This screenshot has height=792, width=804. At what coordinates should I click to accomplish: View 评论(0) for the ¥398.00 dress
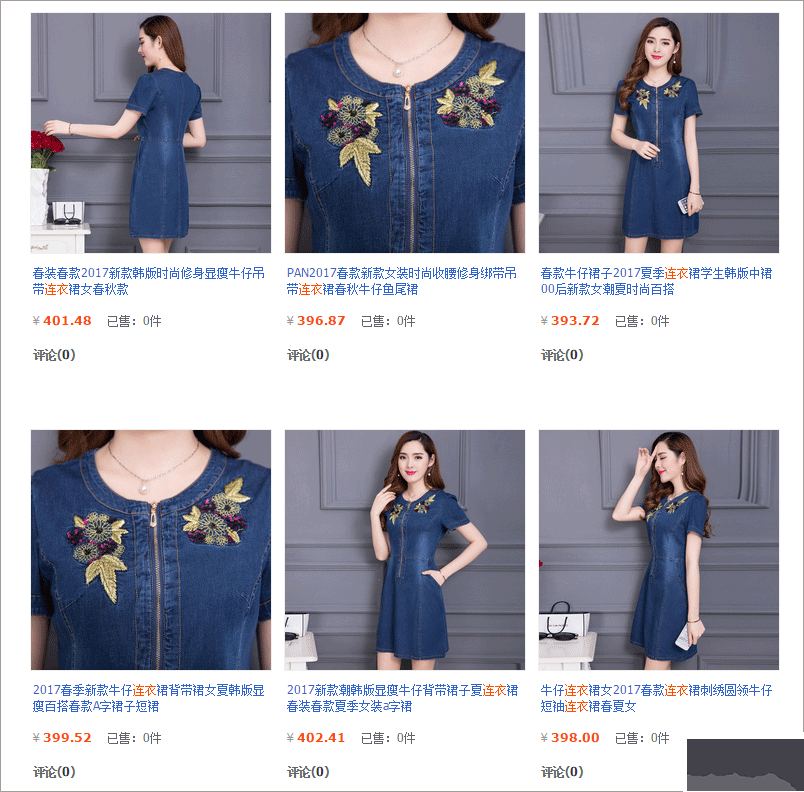click(x=562, y=772)
